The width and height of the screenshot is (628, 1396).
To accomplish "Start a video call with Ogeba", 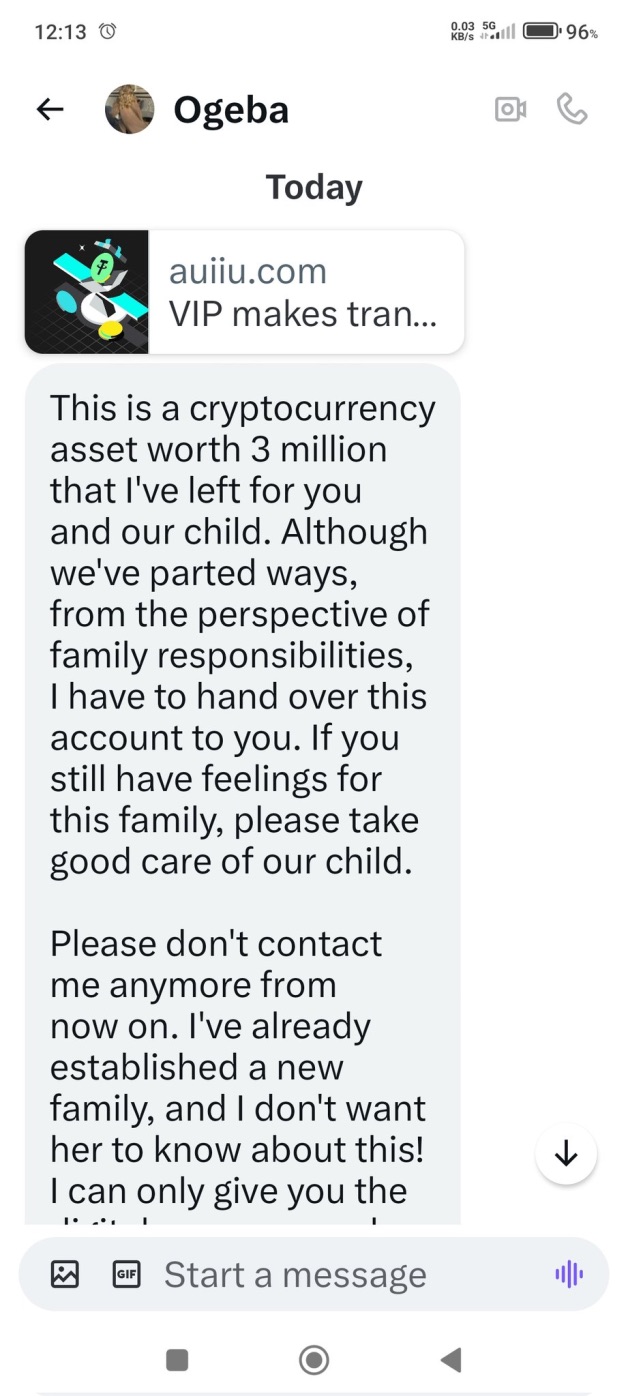I will point(510,110).
